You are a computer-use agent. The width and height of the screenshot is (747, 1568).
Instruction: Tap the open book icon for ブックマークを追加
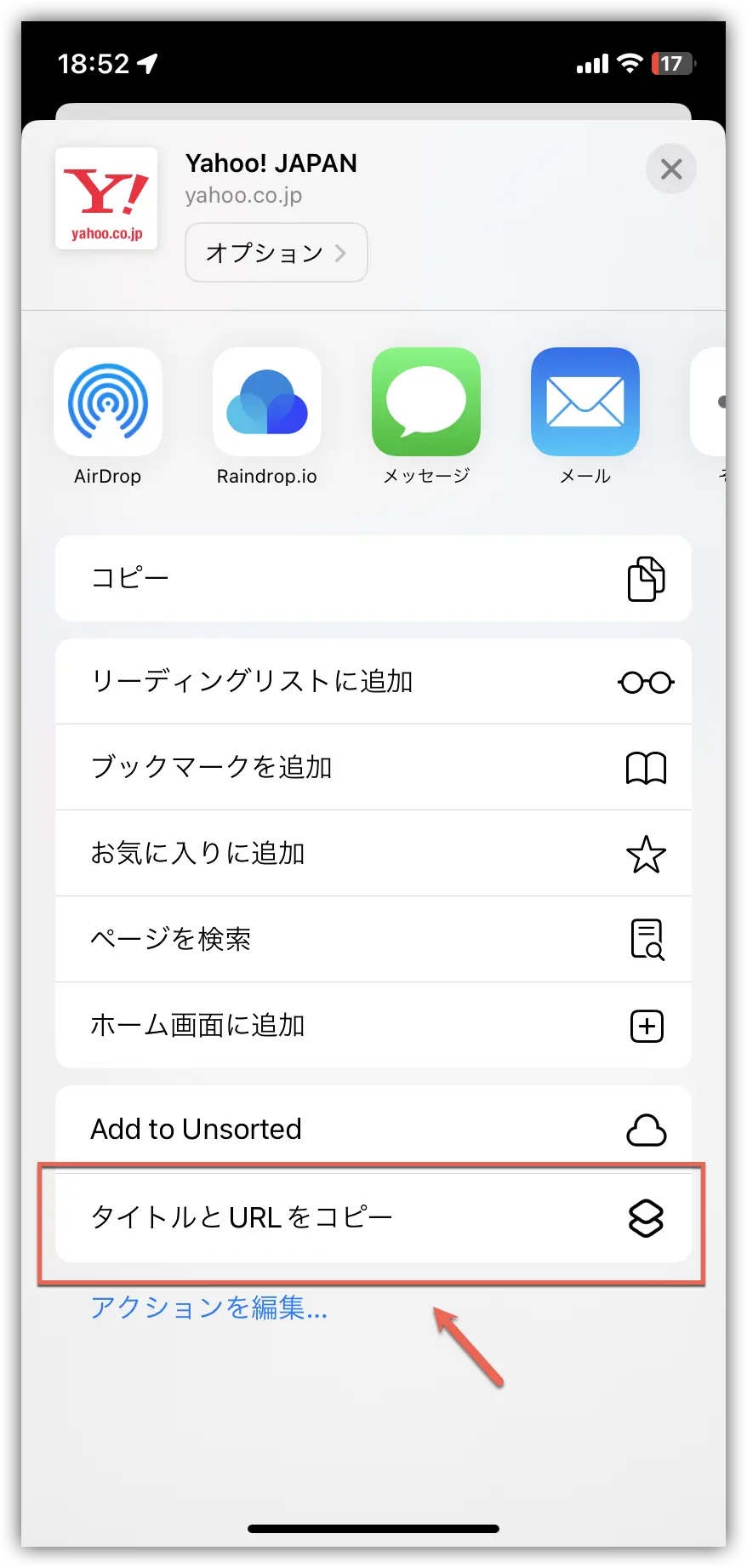click(x=647, y=767)
